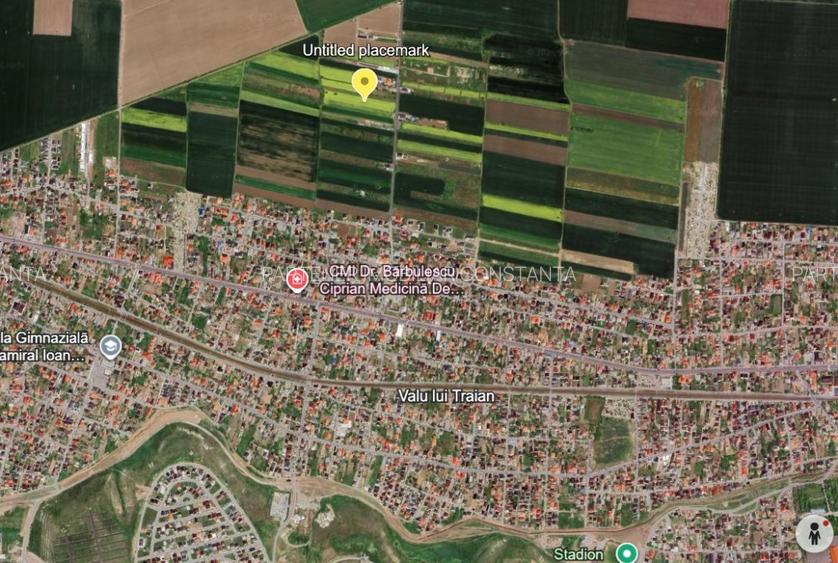Open the Stadion place marker
The width and height of the screenshot is (838, 563).
[x=626, y=553]
